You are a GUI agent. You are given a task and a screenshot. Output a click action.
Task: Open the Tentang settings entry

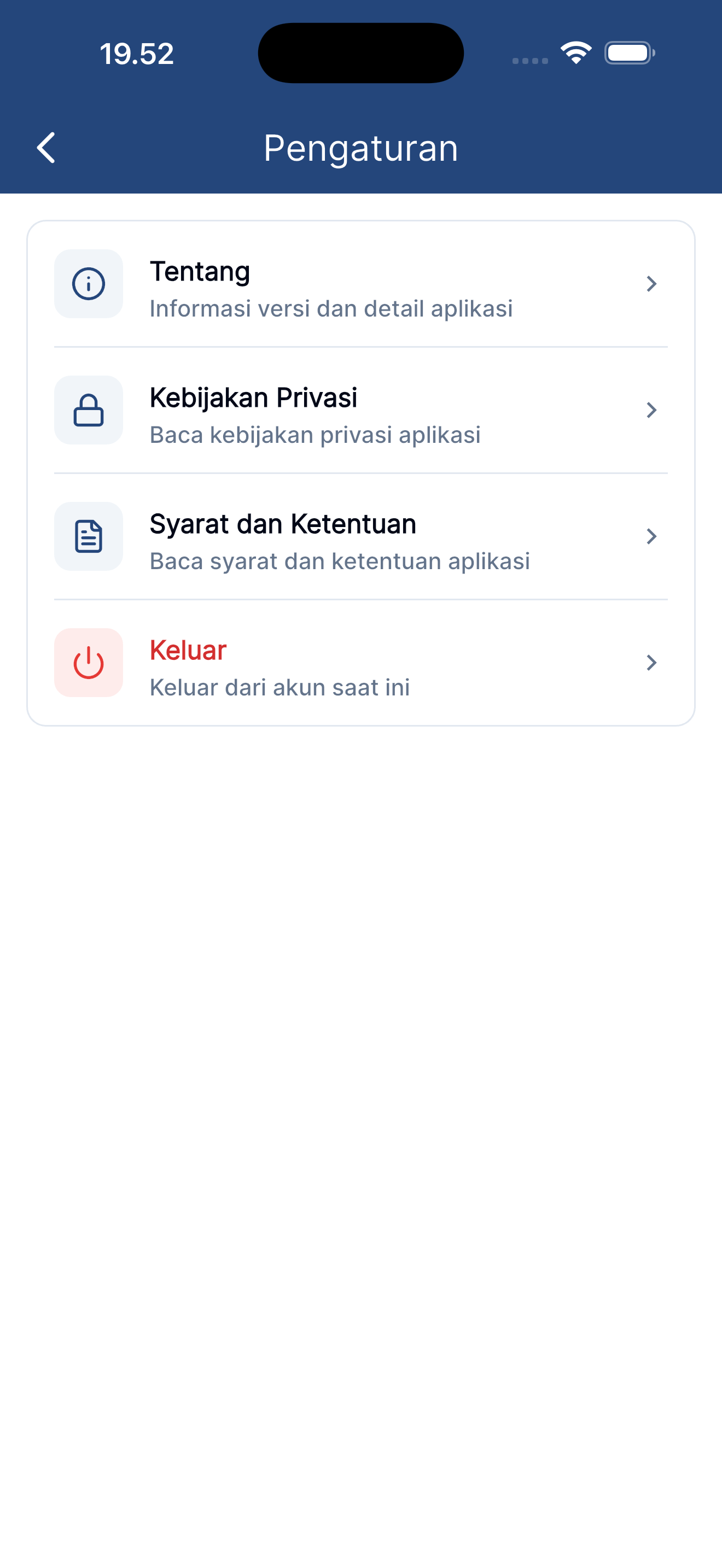pyautogui.click(x=200, y=272)
